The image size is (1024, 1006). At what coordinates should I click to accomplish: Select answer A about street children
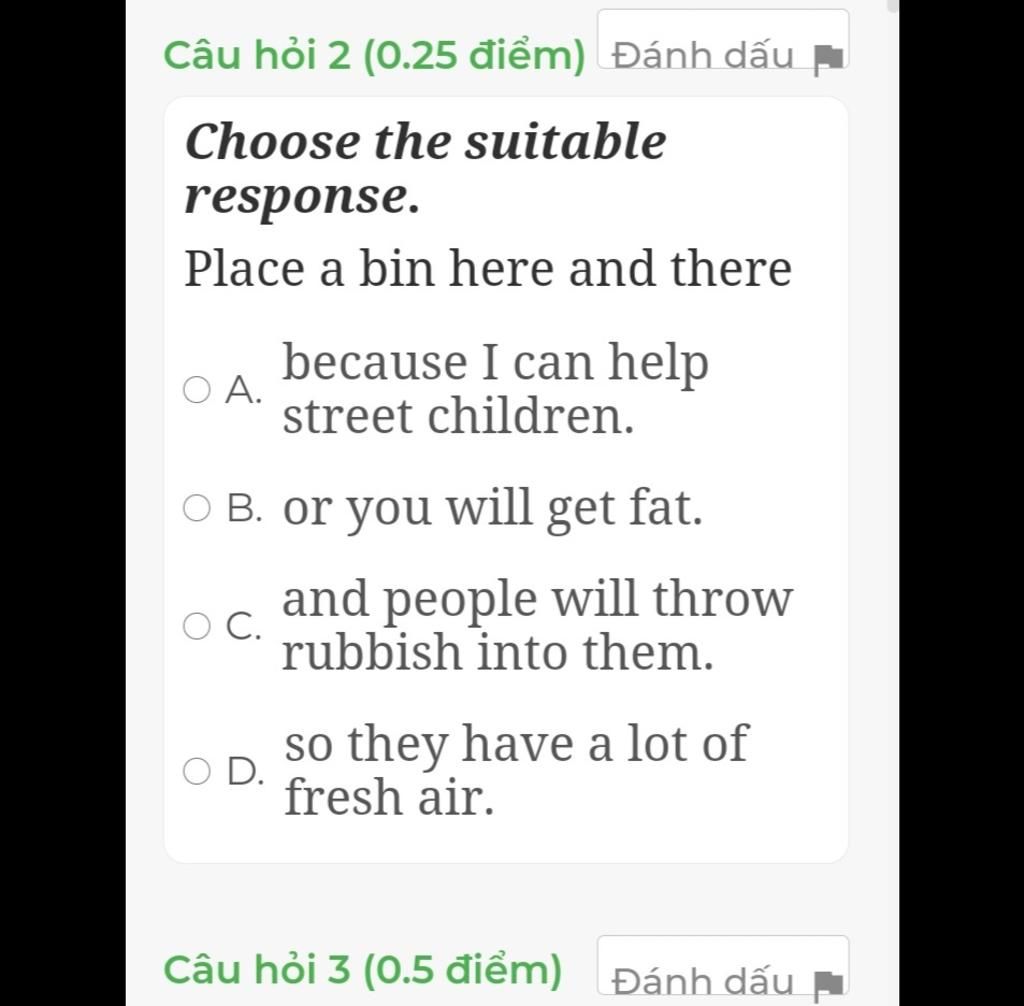click(x=197, y=389)
